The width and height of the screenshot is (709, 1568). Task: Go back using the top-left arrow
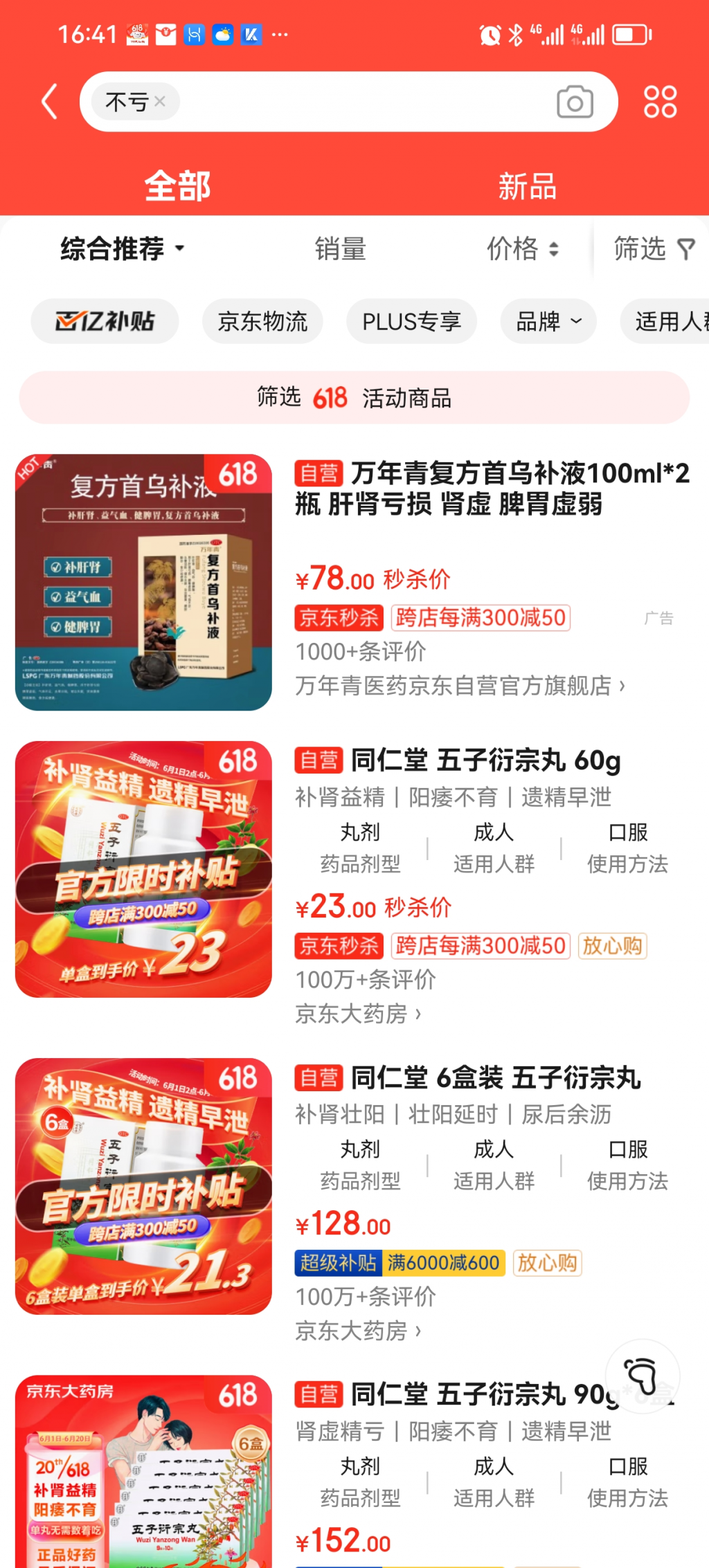pos(48,102)
